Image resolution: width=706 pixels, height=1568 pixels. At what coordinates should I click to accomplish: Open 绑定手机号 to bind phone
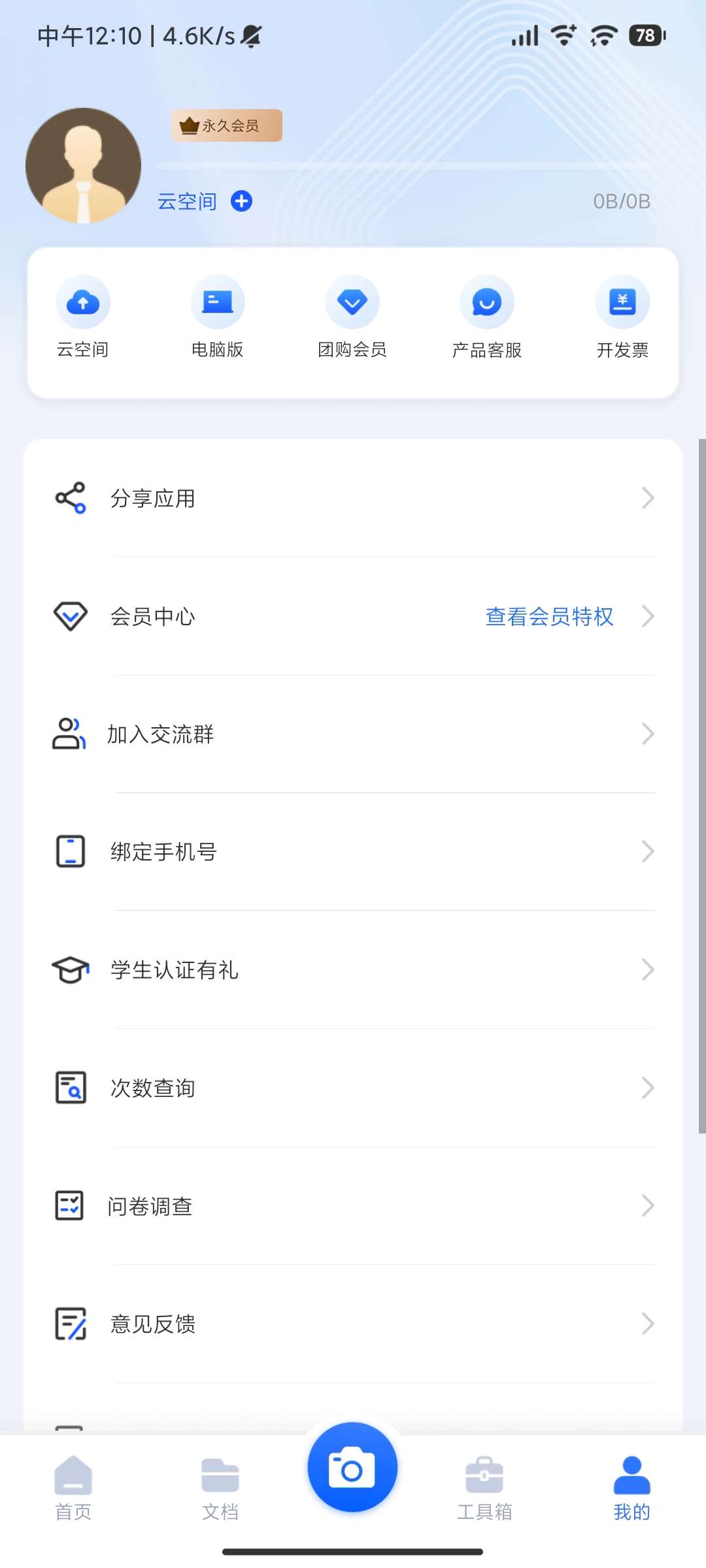click(353, 852)
